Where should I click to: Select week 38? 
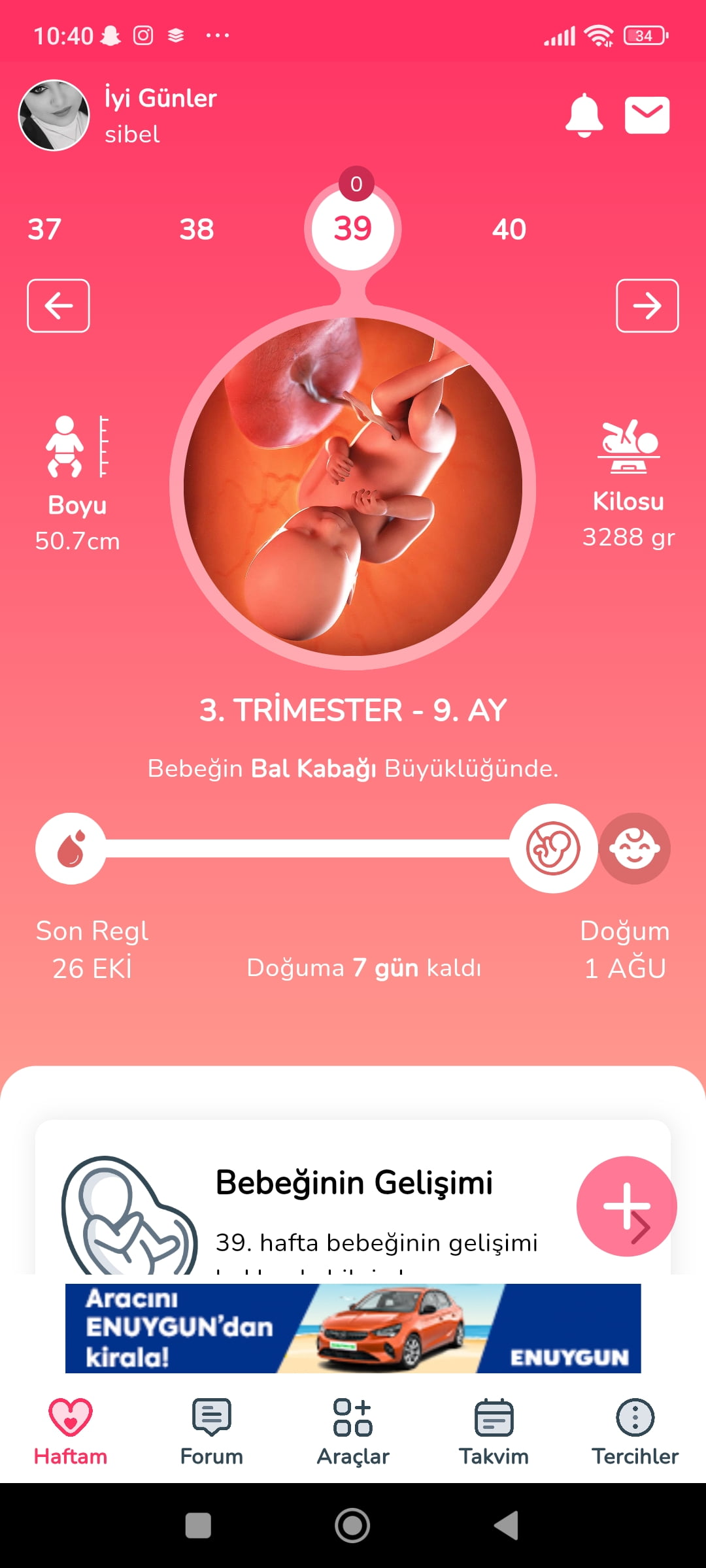tap(197, 229)
